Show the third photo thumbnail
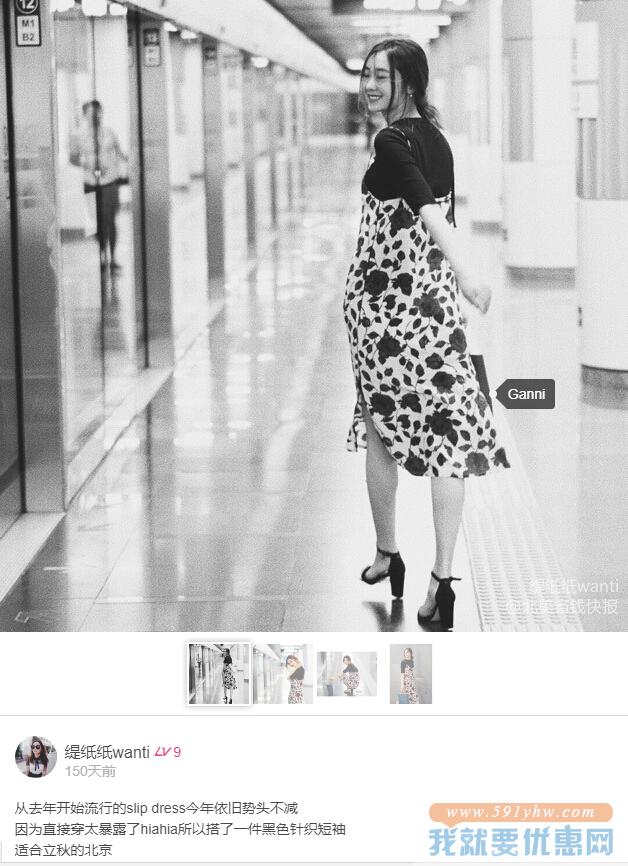628x866 pixels. (x=347, y=674)
